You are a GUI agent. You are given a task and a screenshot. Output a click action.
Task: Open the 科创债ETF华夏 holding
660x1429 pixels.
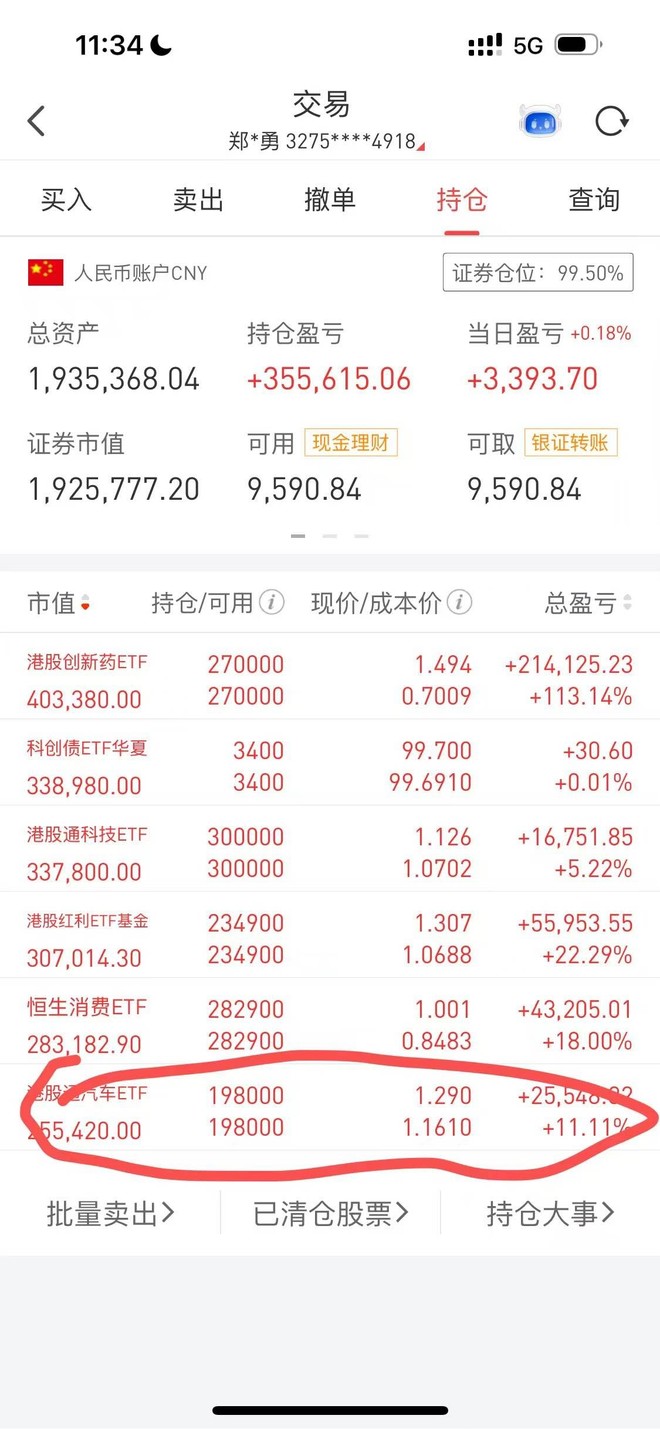click(x=330, y=766)
